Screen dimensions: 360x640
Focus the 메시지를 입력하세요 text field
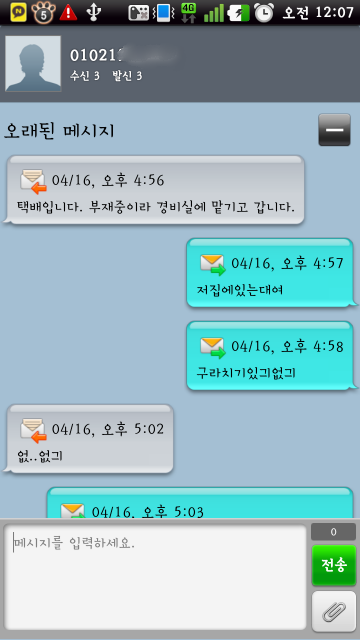156,577
